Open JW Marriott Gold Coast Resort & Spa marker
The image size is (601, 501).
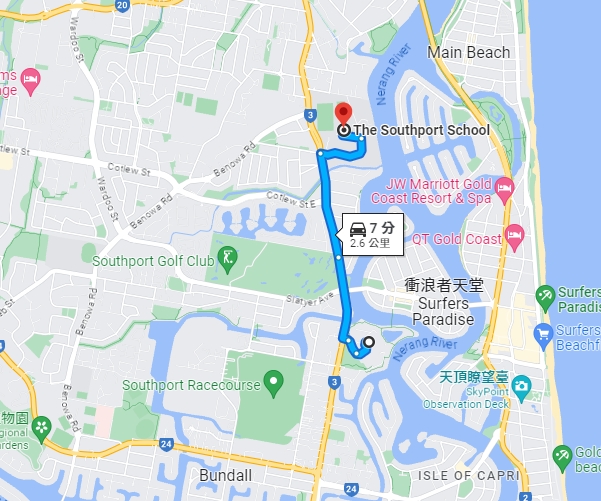click(504, 187)
